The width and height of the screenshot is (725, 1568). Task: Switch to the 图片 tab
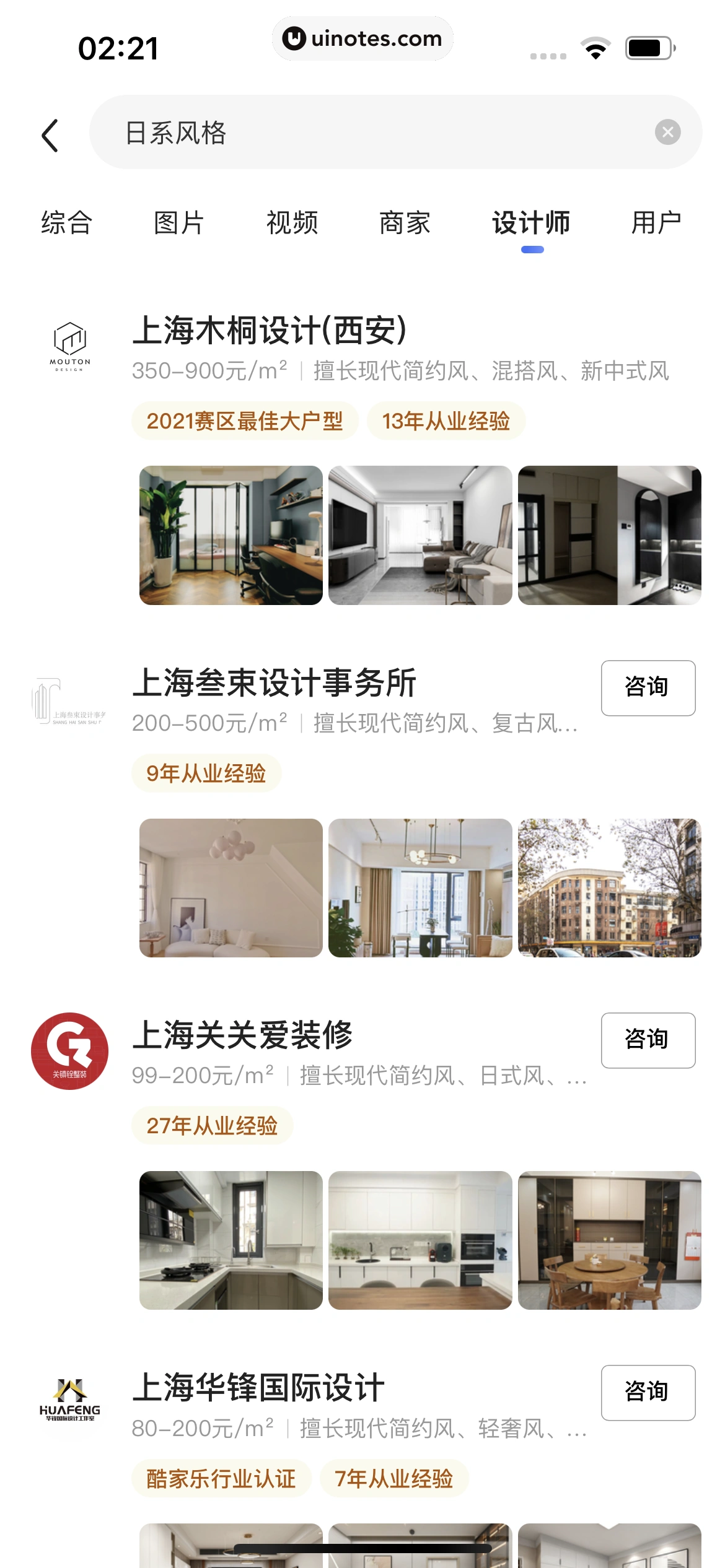[x=177, y=223]
